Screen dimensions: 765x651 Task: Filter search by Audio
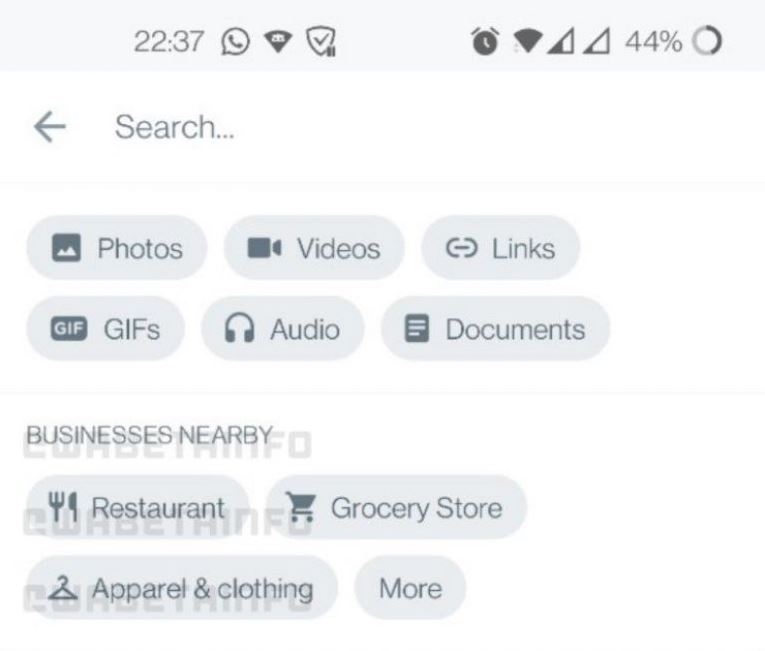click(283, 329)
